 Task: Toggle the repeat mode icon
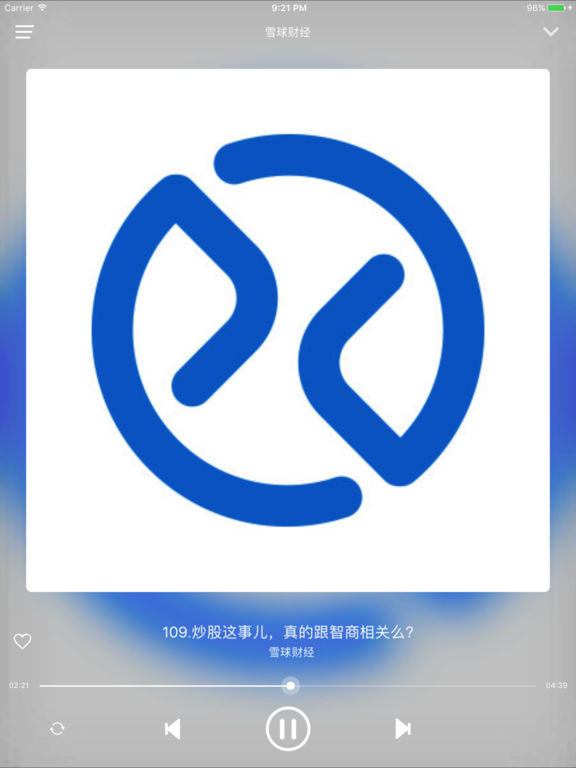click(57, 729)
